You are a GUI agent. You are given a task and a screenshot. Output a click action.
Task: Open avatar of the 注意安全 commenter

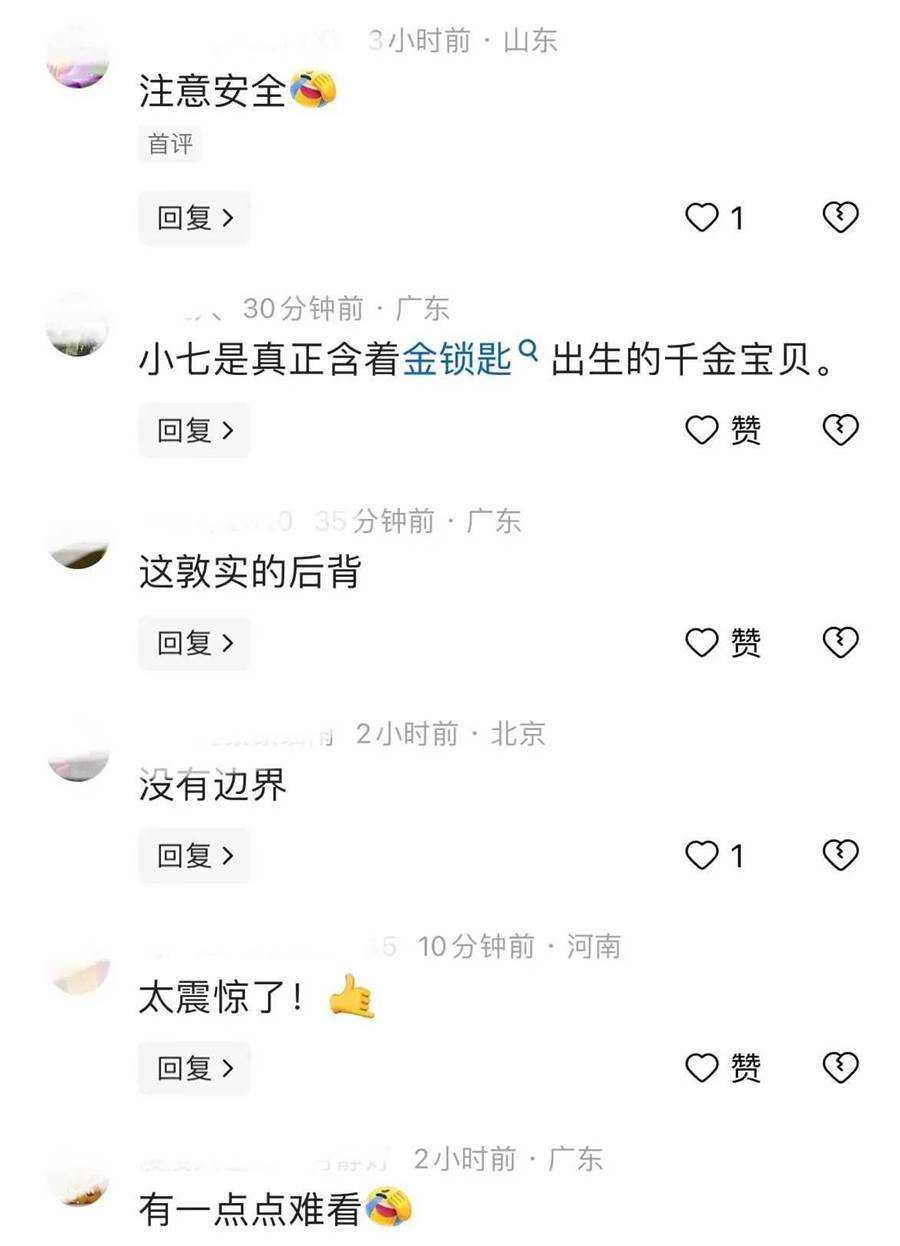point(78,60)
